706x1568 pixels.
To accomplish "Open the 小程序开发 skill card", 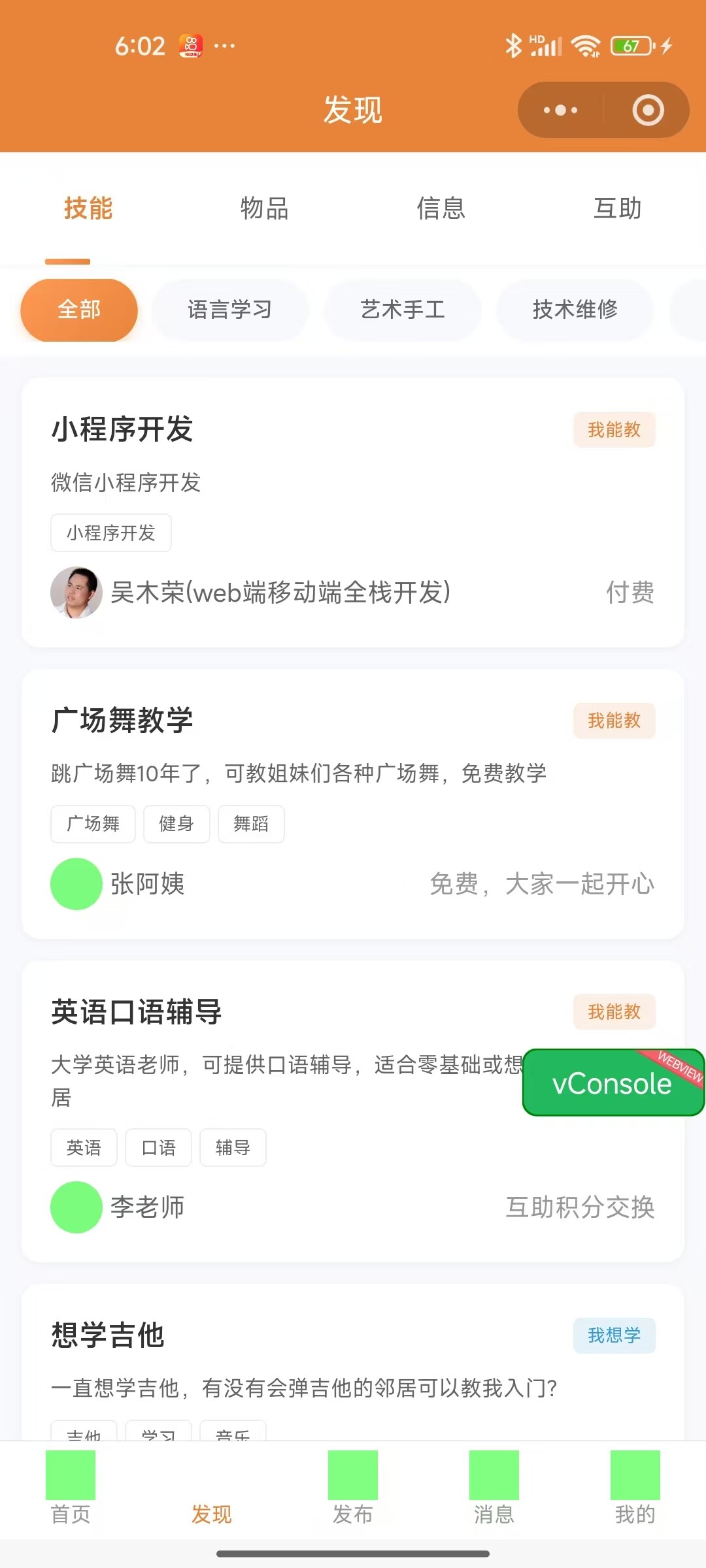I will [353, 512].
